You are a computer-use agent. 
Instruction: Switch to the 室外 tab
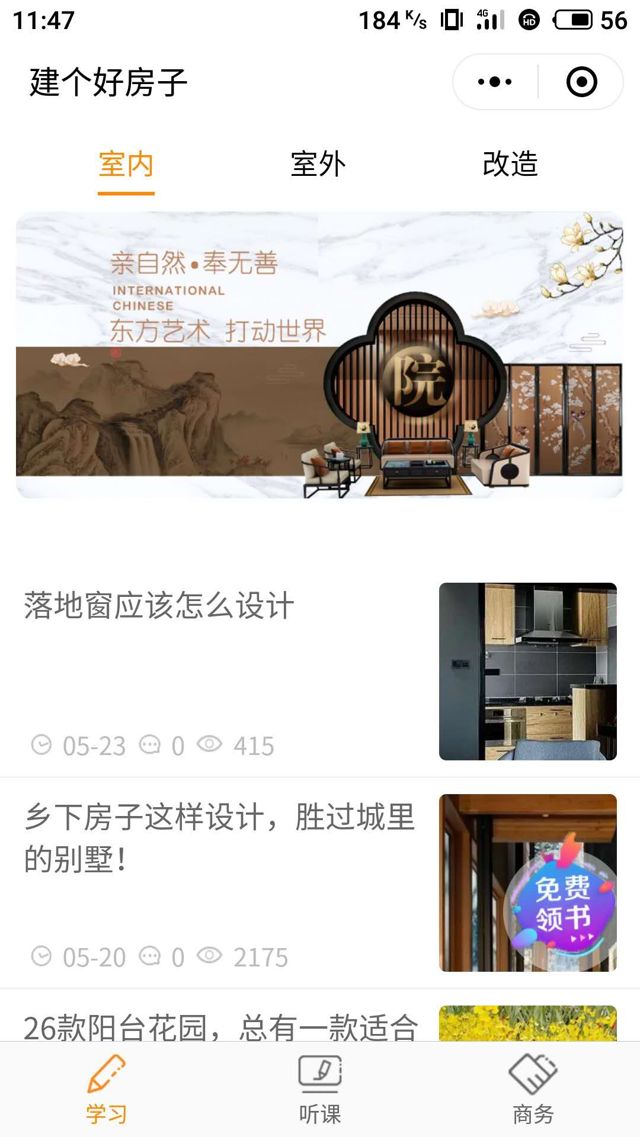[318, 164]
